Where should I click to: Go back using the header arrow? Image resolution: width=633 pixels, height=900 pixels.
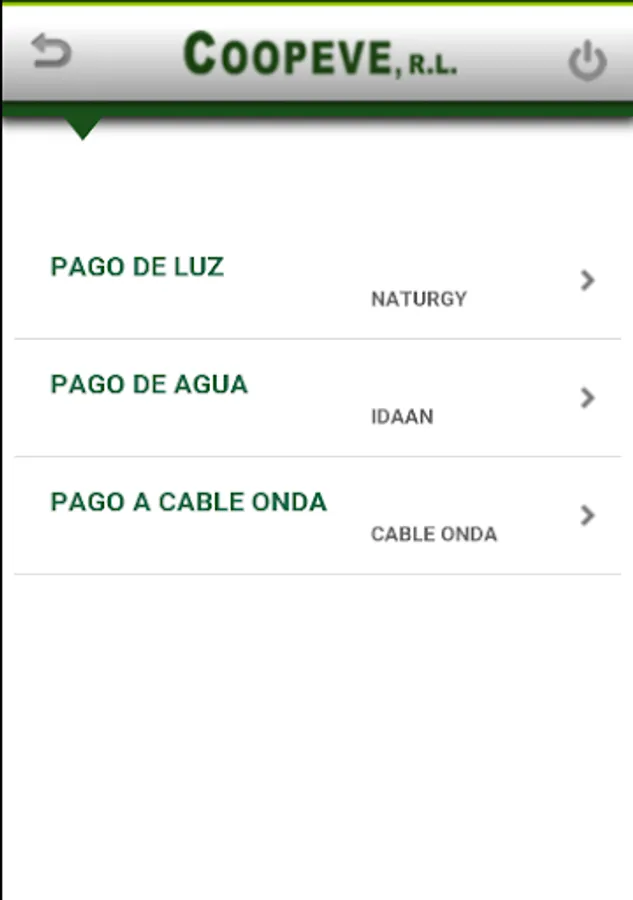tap(51, 52)
